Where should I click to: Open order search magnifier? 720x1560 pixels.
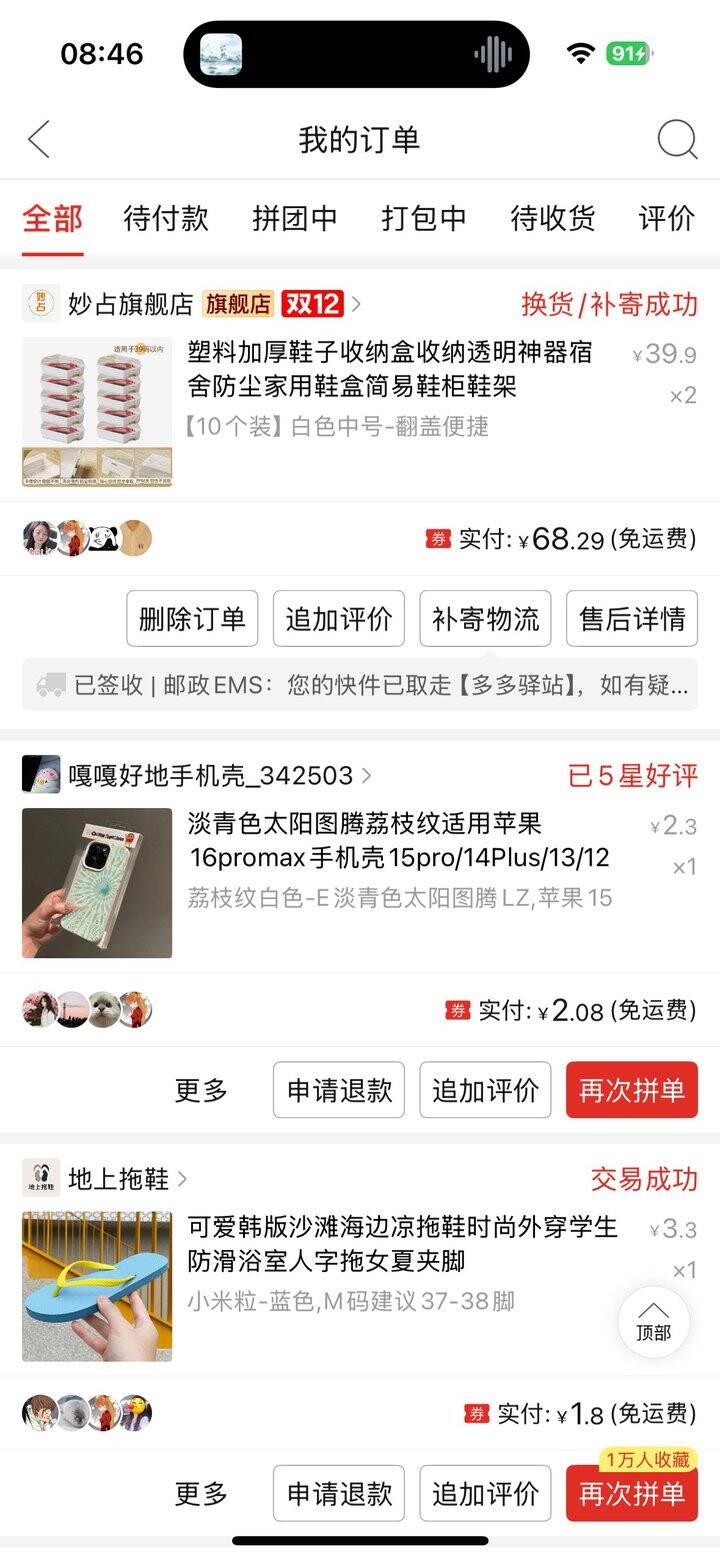pos(677,140)
